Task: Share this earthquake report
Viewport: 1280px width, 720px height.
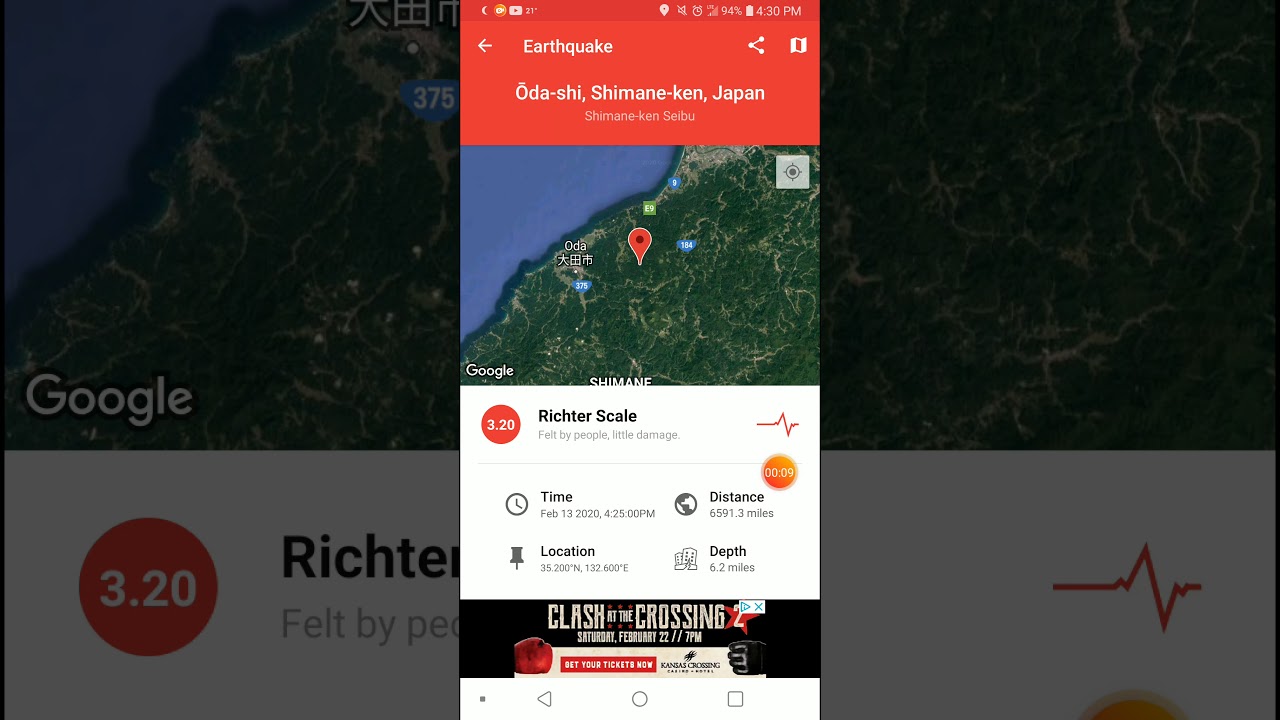Action: 756,45
